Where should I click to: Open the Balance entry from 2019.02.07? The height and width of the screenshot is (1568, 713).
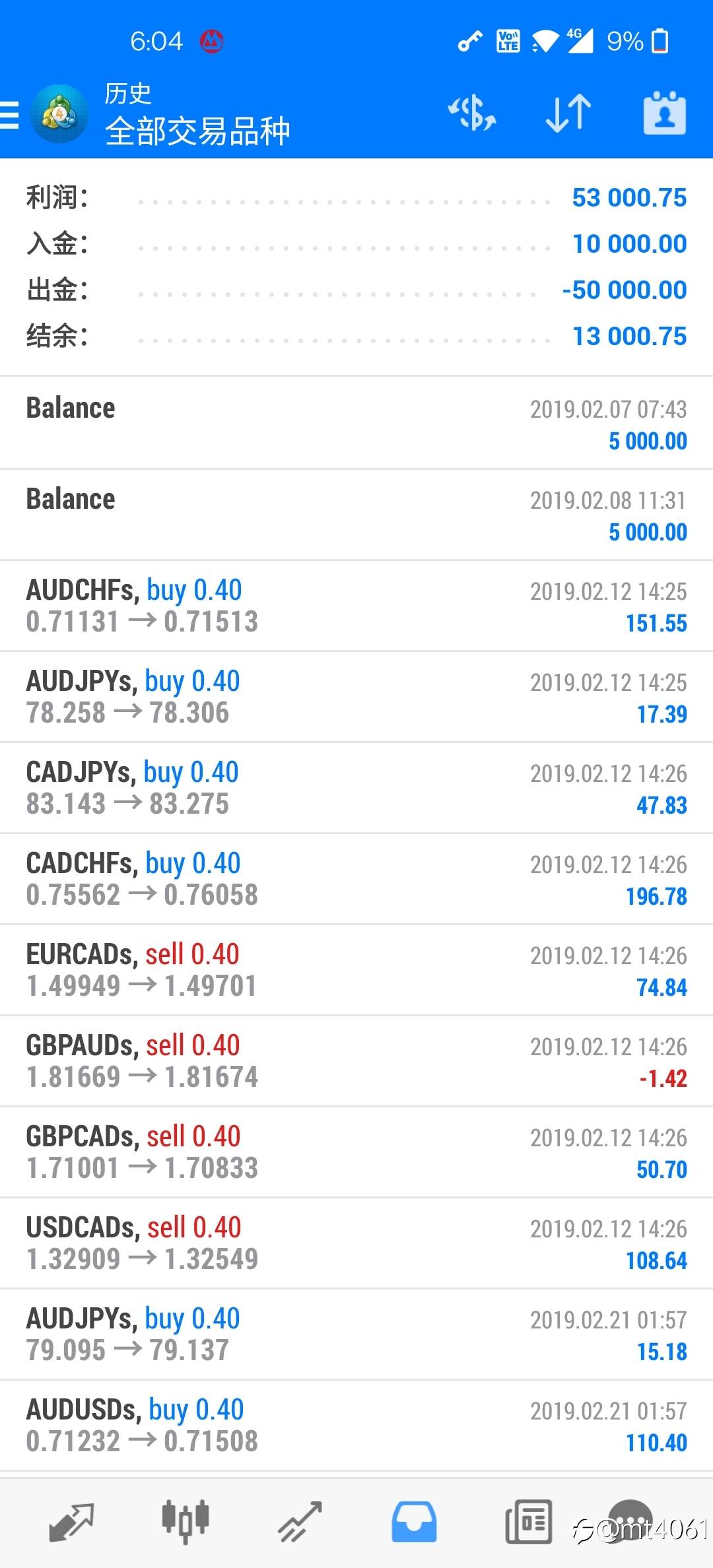pos(356,424)
